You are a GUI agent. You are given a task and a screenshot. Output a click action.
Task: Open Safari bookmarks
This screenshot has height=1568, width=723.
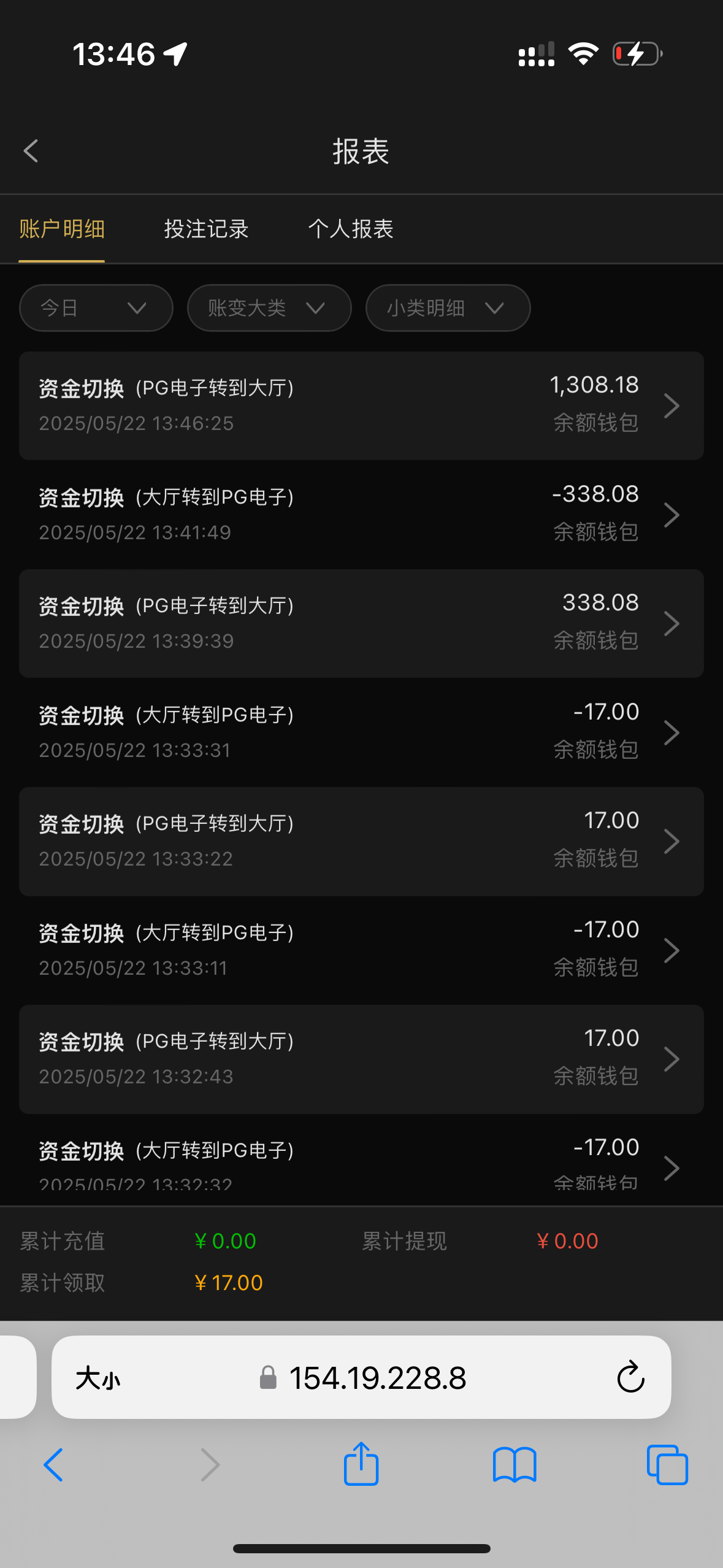pos(514,1465)
